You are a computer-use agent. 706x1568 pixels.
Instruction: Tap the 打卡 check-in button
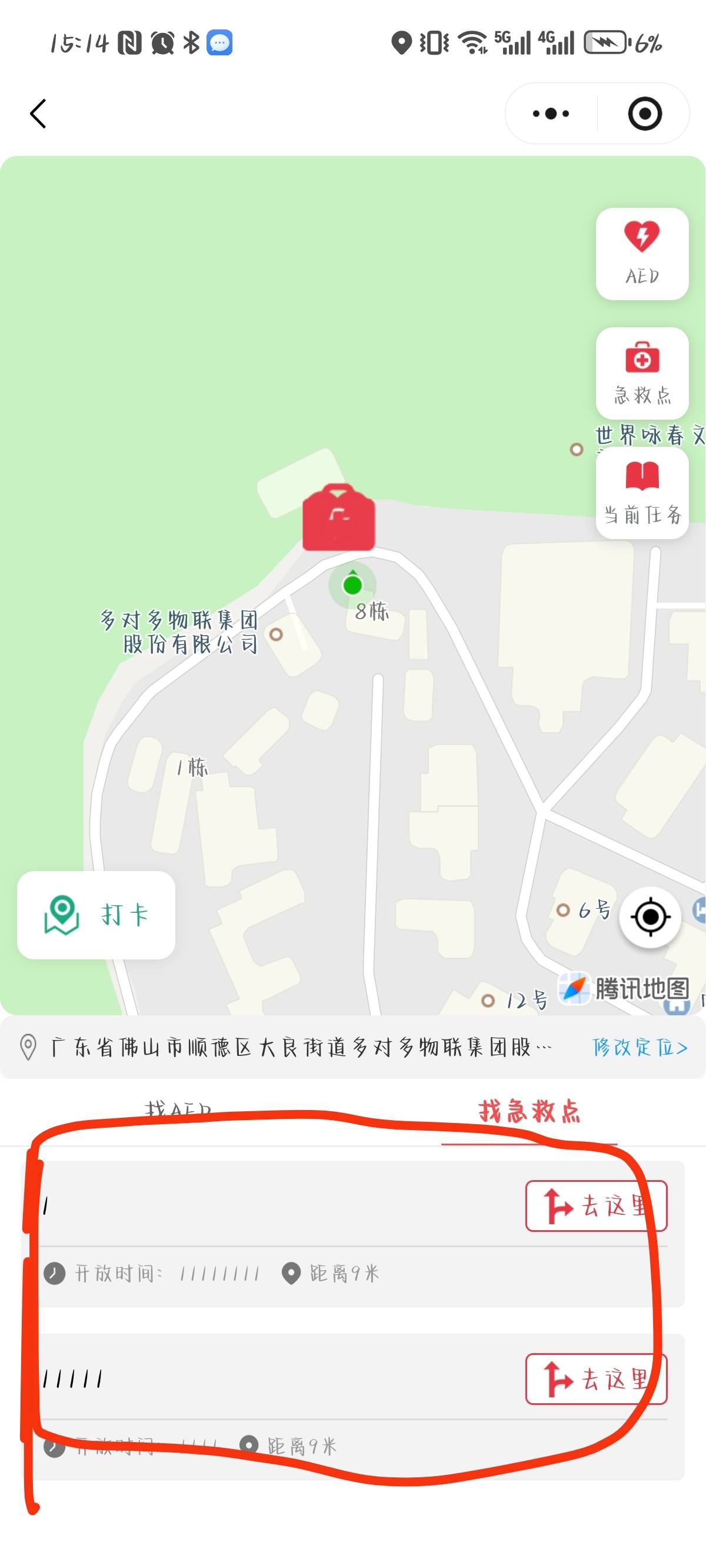[x=96, y=914]
